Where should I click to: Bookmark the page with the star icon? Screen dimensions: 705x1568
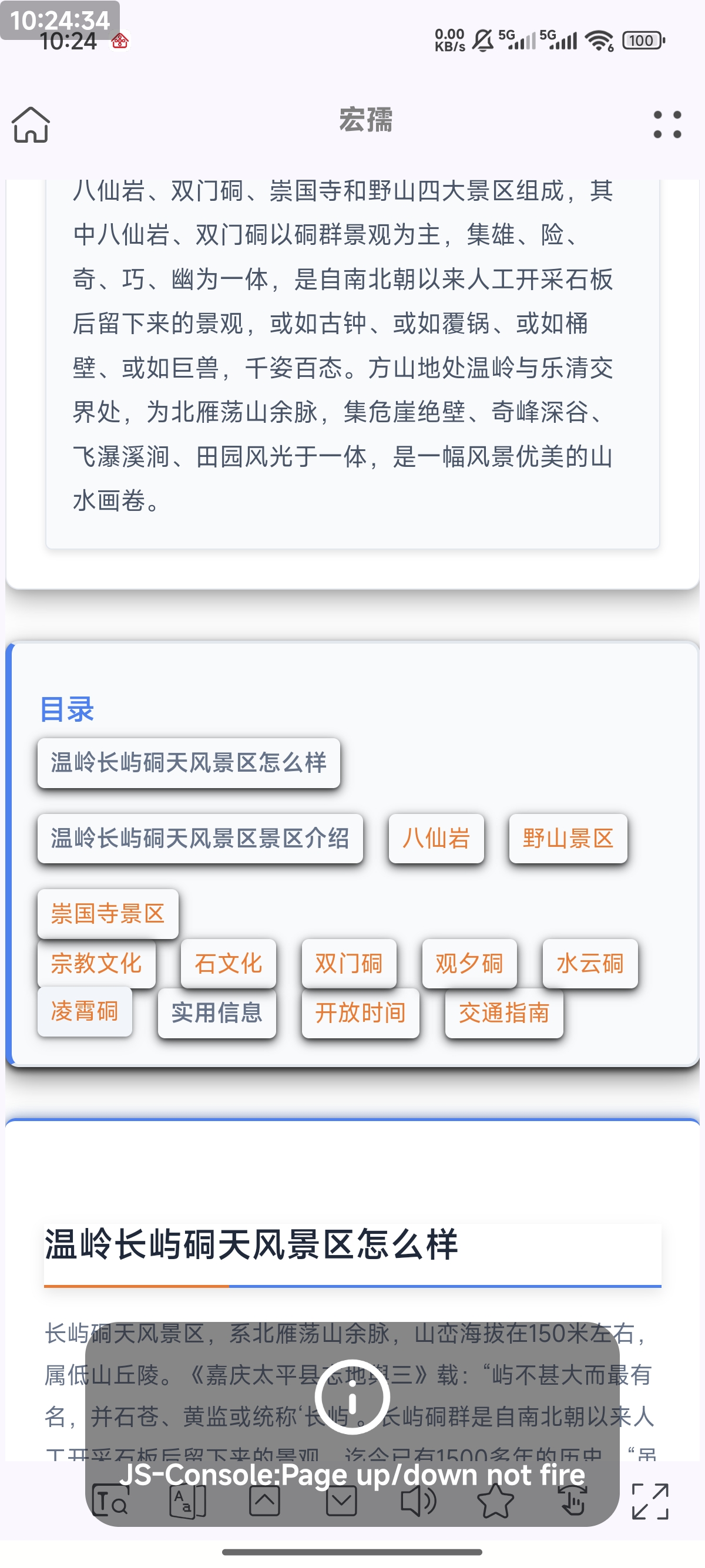[496, 1501]
